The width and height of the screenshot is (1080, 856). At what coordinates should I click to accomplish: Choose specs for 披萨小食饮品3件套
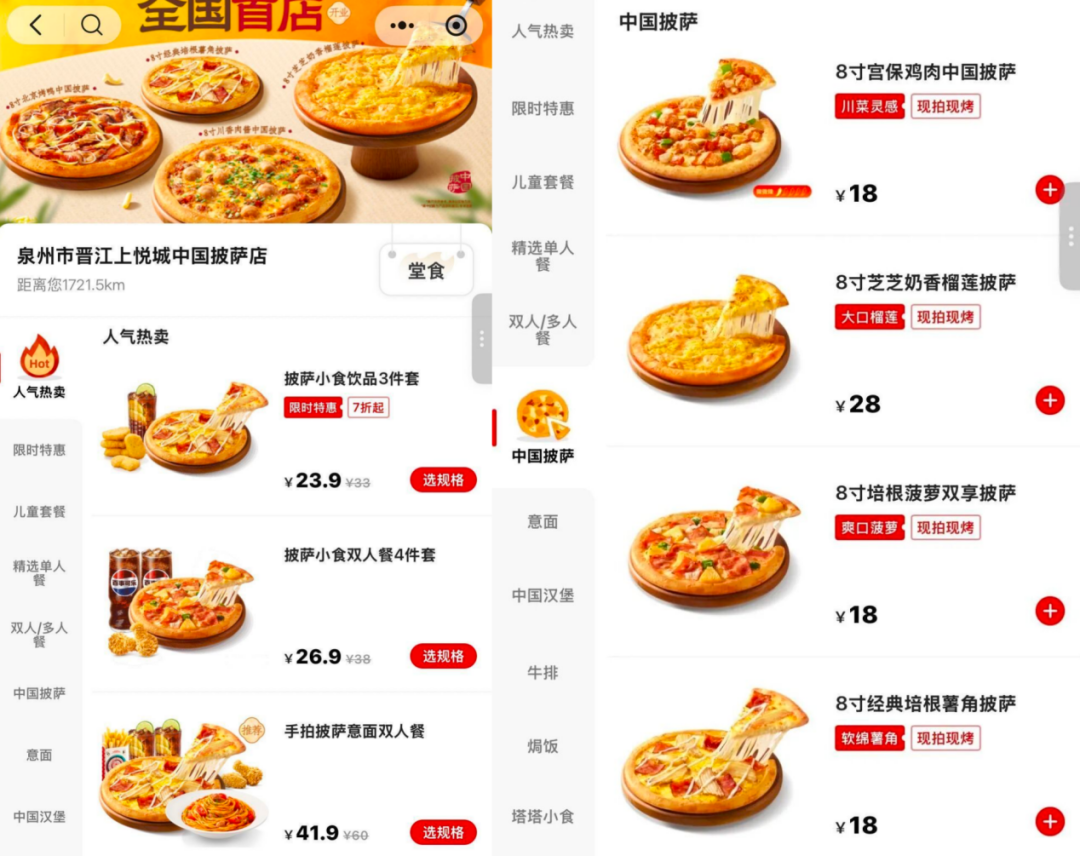tap(443, 480)
